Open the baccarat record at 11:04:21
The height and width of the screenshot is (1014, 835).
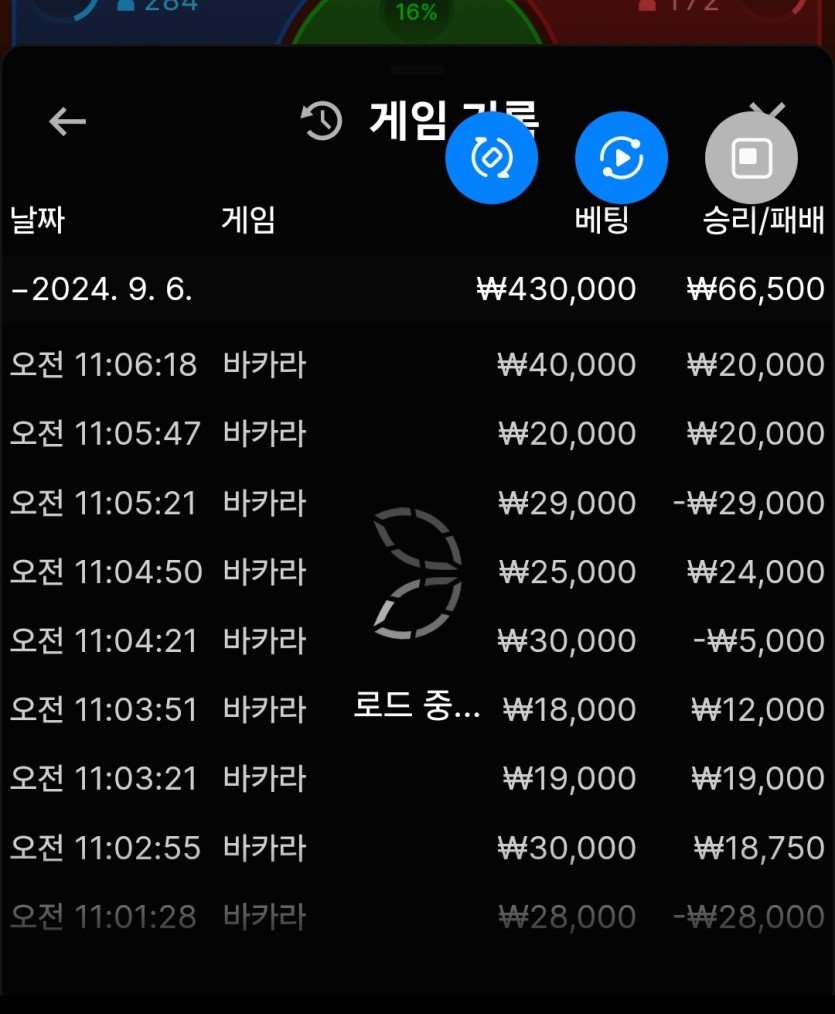416,641
